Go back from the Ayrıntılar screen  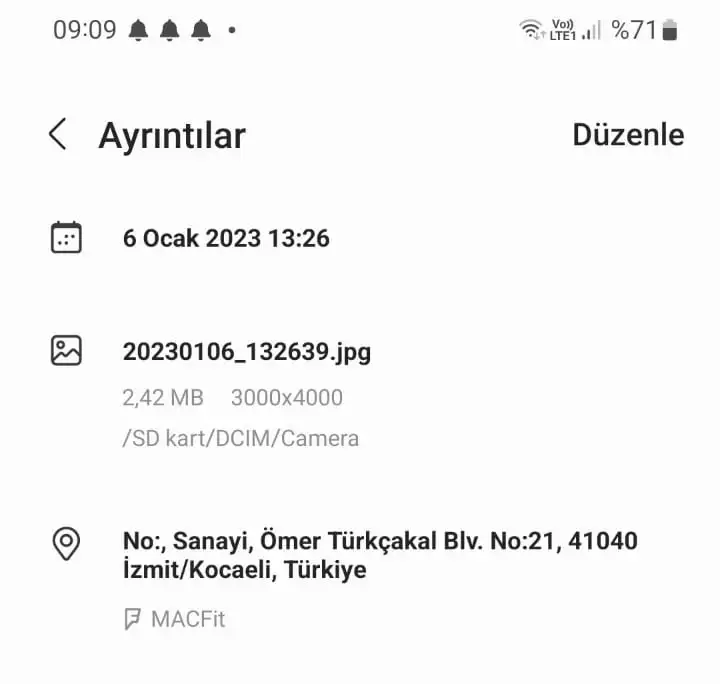[58, 134]
